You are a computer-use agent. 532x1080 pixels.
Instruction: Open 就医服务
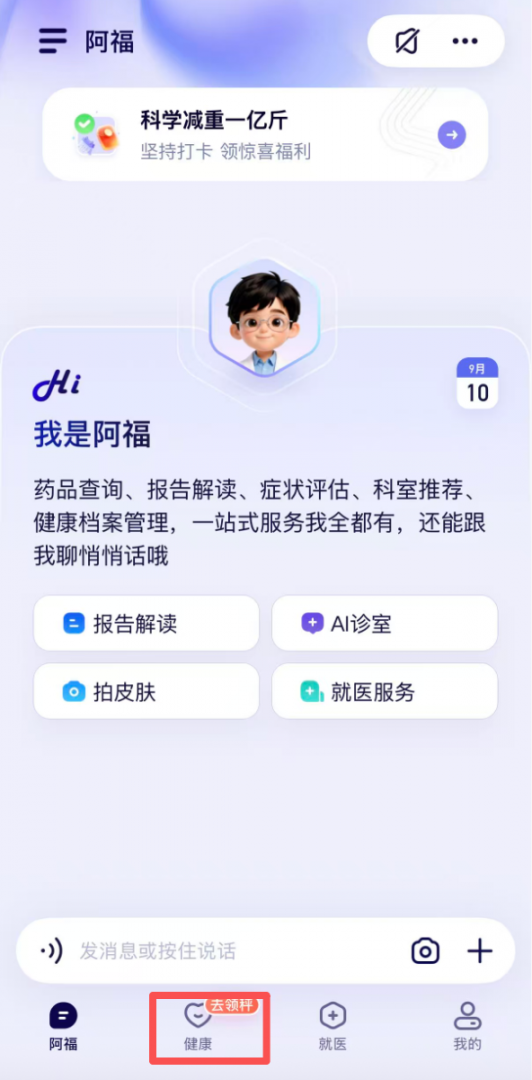(x=385, y=691)
